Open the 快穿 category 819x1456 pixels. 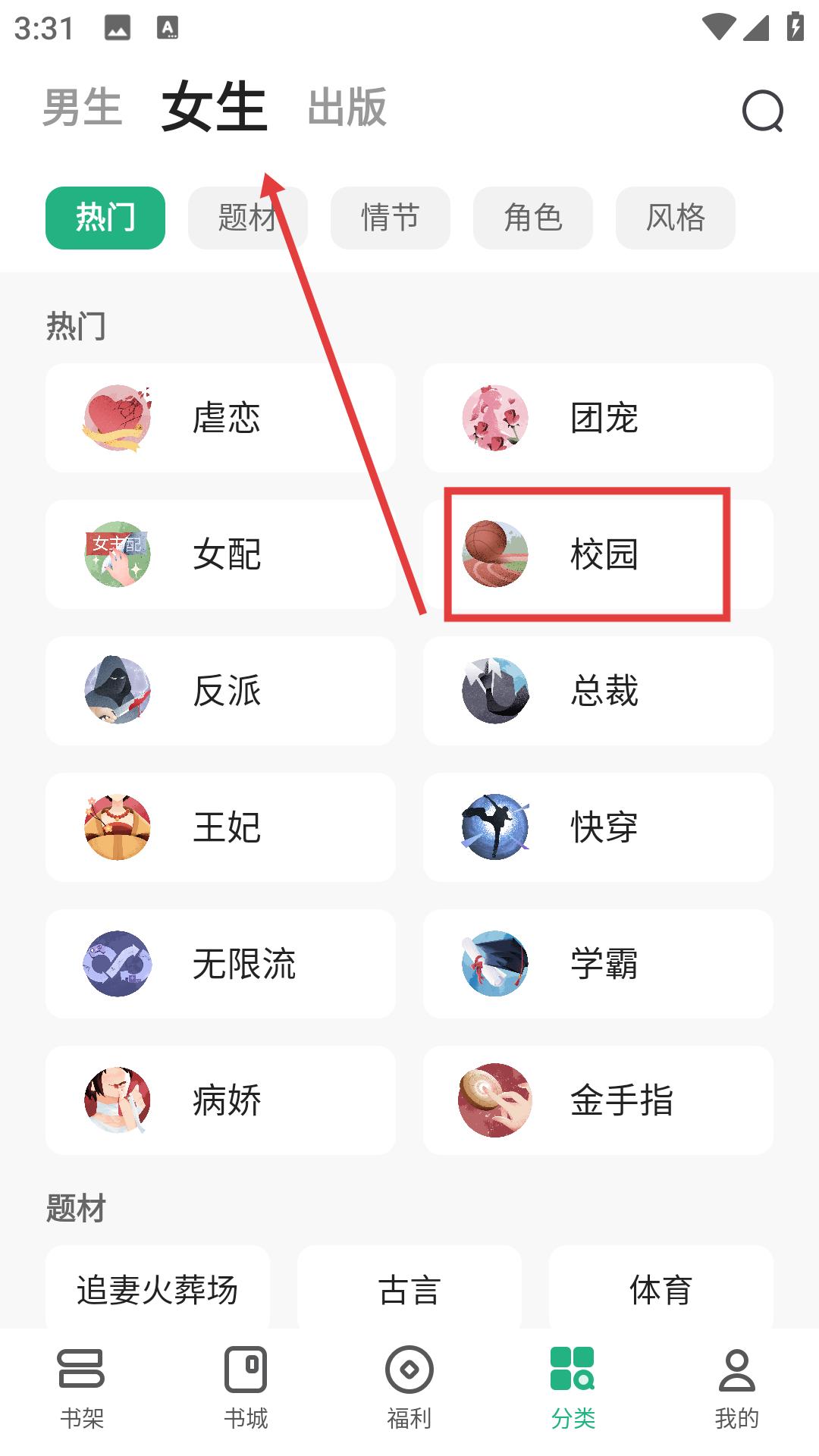coord(598,827)
